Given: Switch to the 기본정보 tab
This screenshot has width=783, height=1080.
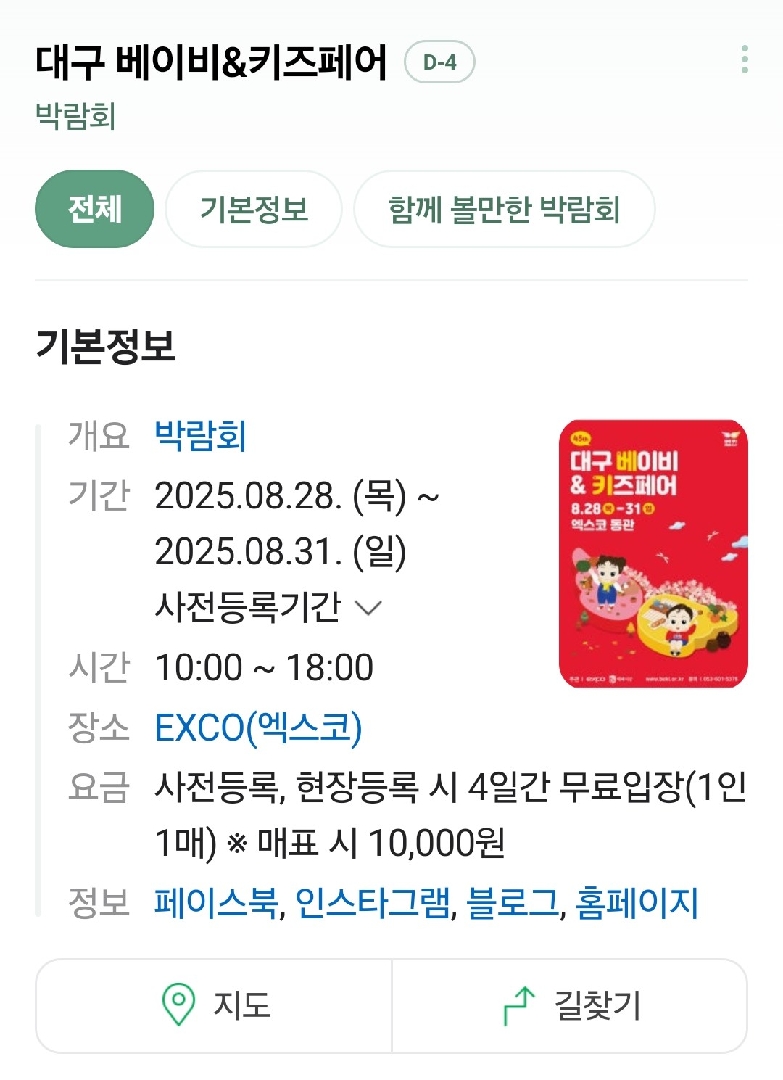Looking at the screenshot, I should [x=254, y=209].
